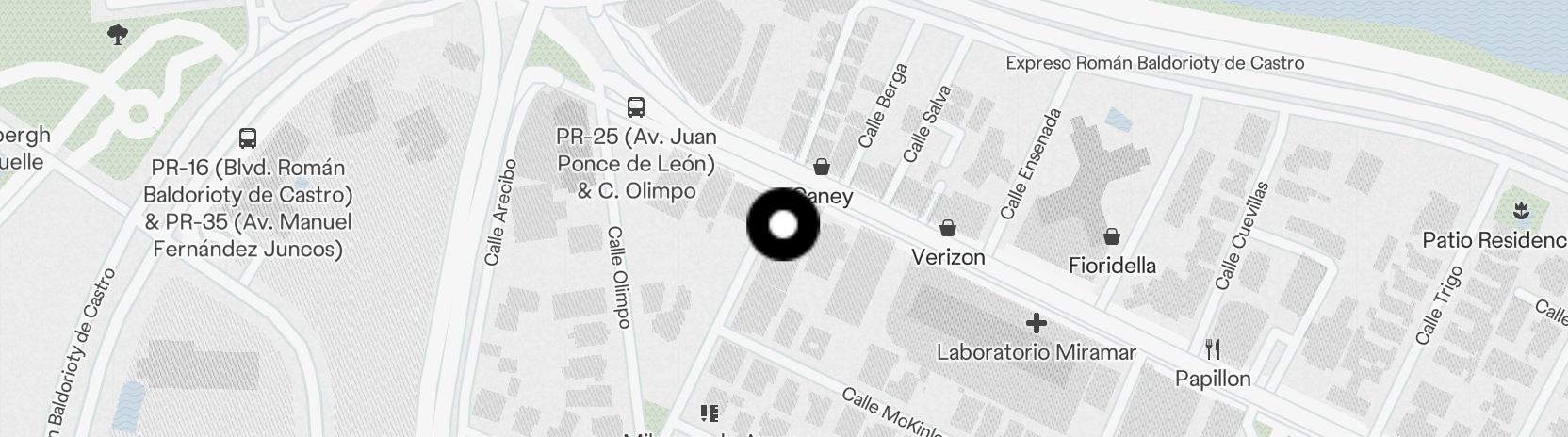This screenshot has height=437, width=1568.
Task: Open the Papillon restaurant marker
Action: point(1213,350)
